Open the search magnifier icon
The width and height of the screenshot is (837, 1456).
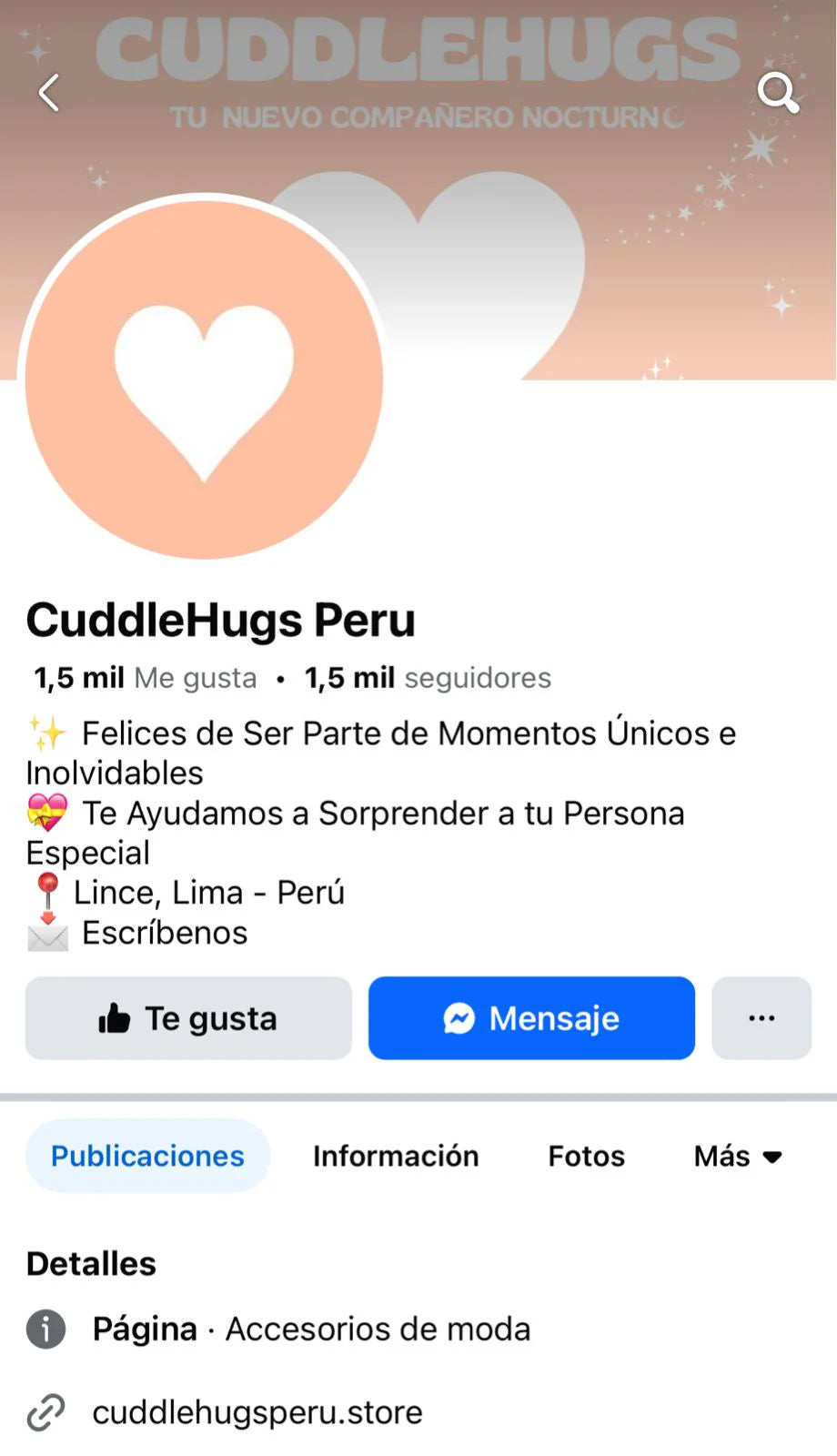point(778,92)
